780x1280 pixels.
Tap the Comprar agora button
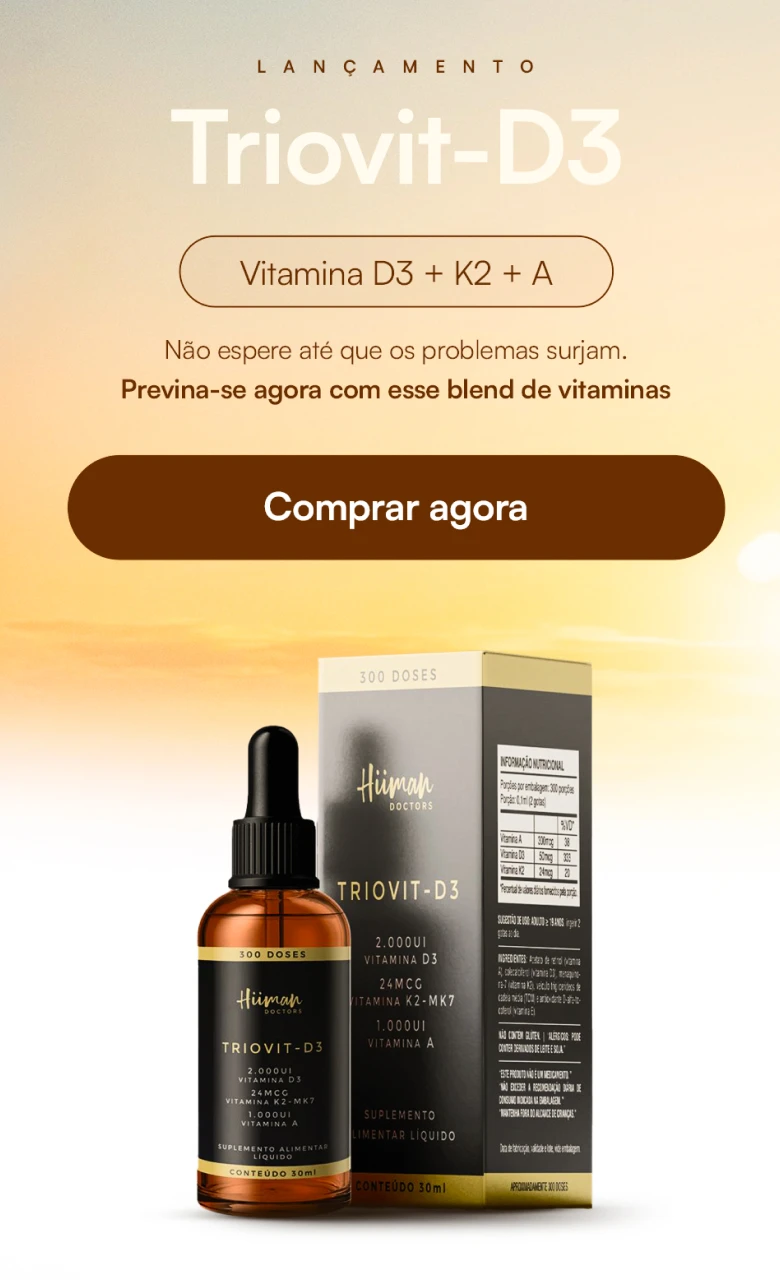396,507
